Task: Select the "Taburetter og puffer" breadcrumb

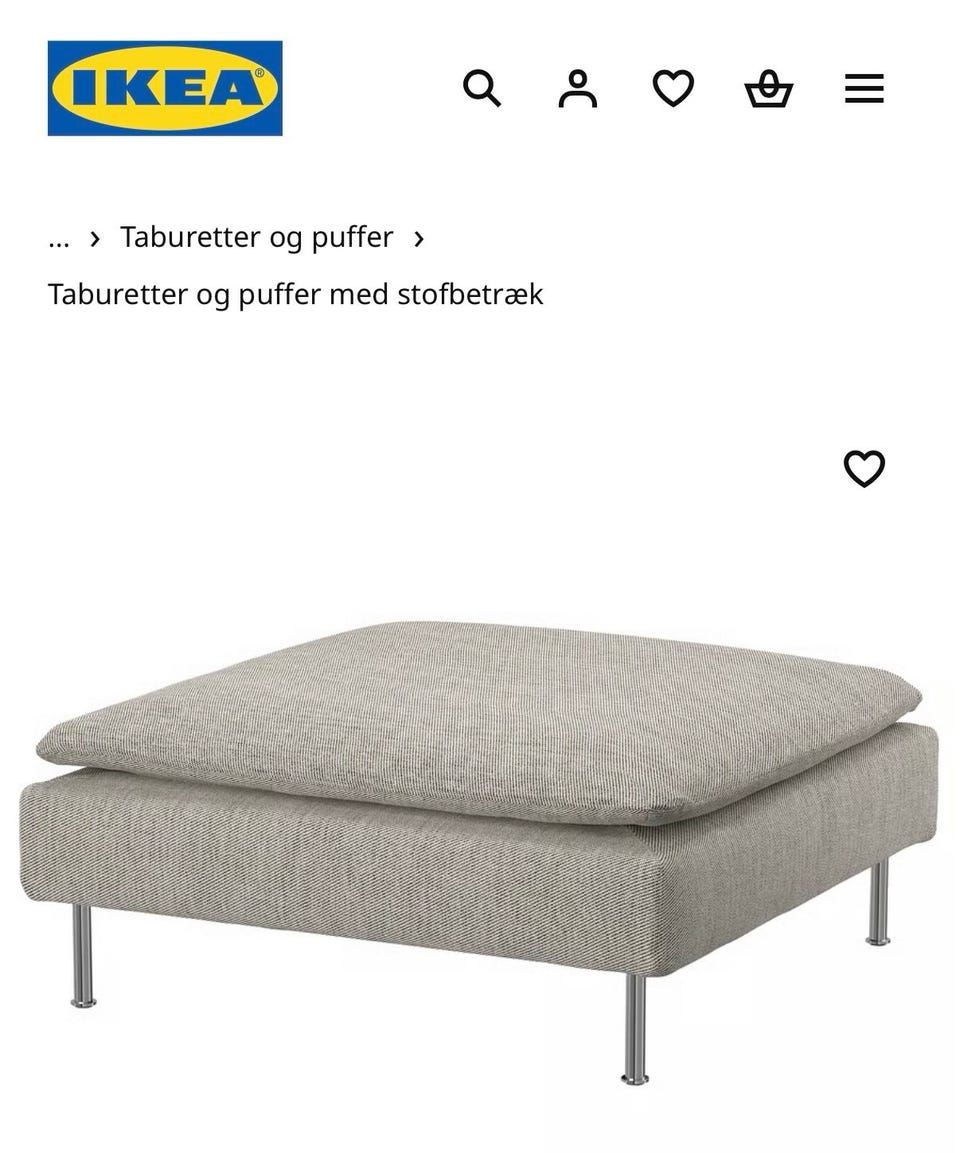Action: 256,238
